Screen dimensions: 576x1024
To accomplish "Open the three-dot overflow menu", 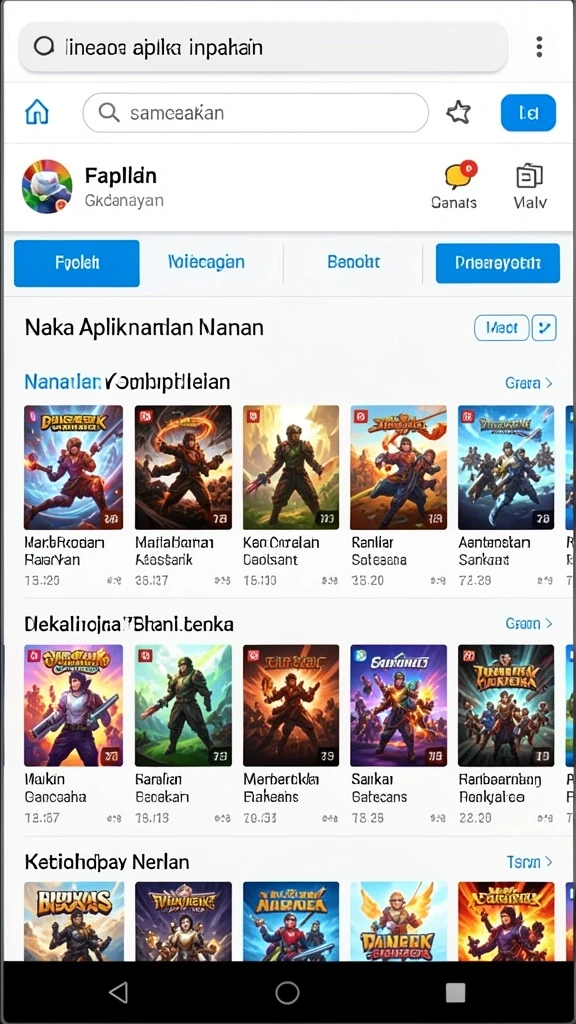I will pyautogui.click(x=539, y=47).
